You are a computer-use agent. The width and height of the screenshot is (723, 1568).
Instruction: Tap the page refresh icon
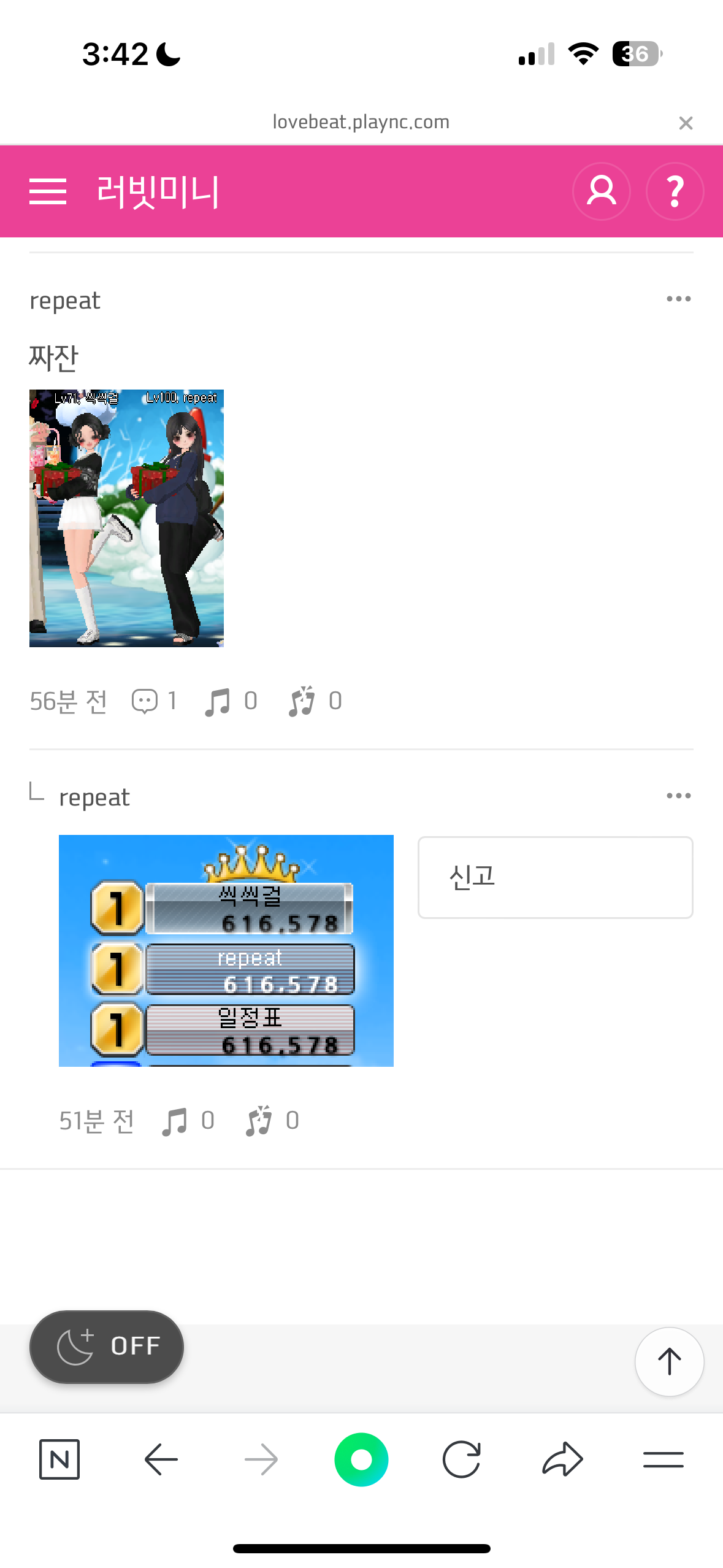click(462, 1459)
